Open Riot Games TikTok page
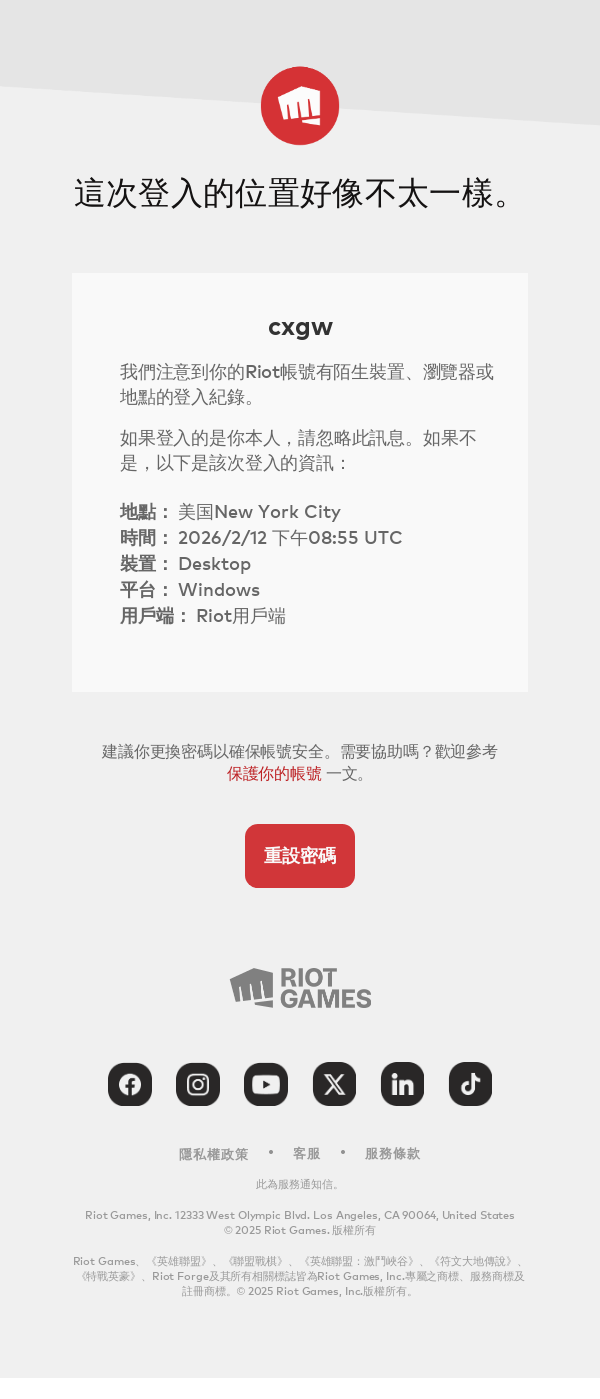 (x=470, y=1084)
